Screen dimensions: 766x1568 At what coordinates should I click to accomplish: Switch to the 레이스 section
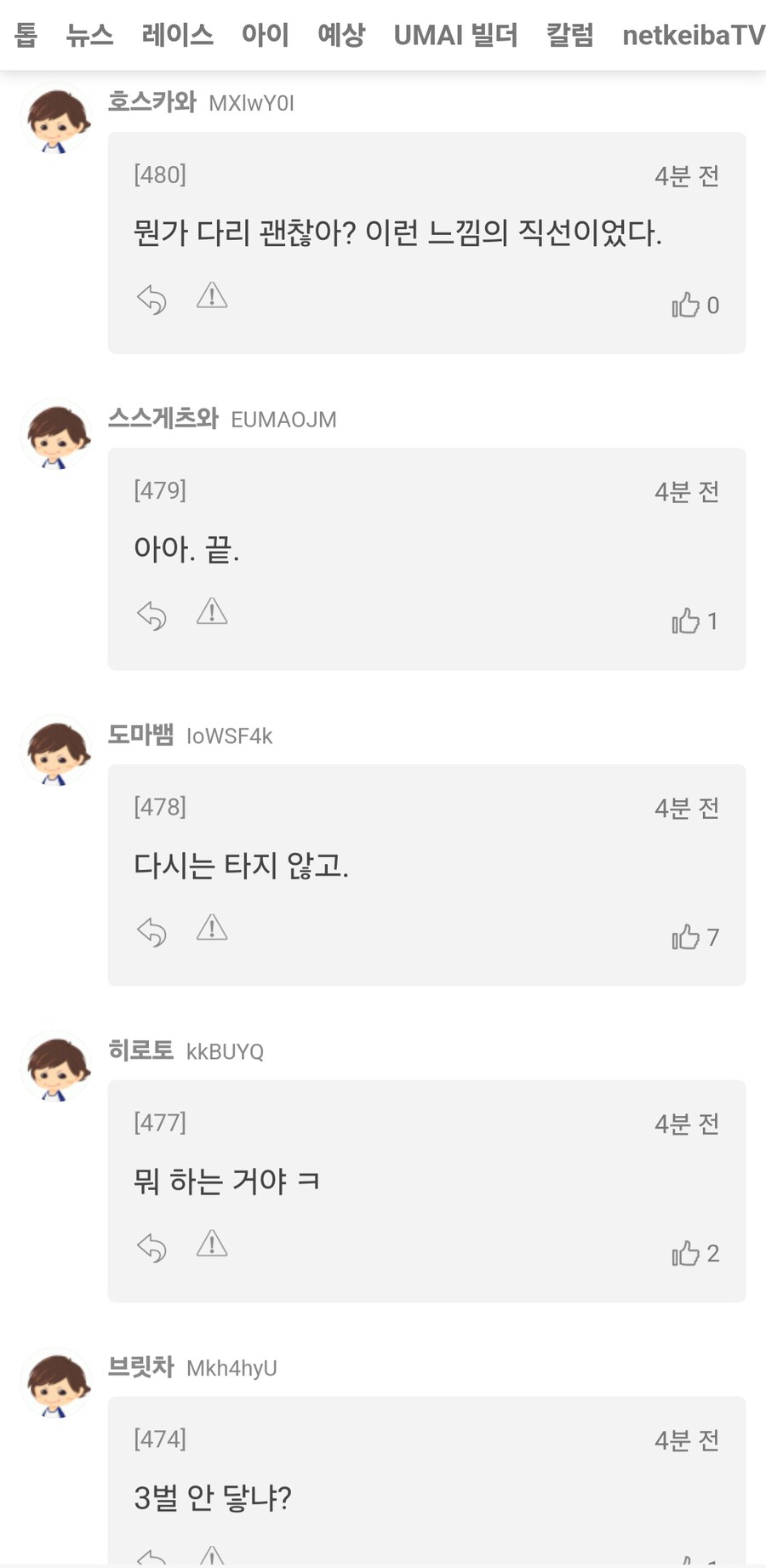(x=176, y=34)
